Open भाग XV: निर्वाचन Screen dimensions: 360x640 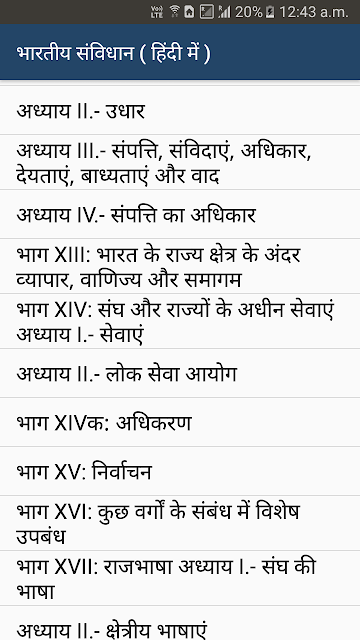[180, 471]
